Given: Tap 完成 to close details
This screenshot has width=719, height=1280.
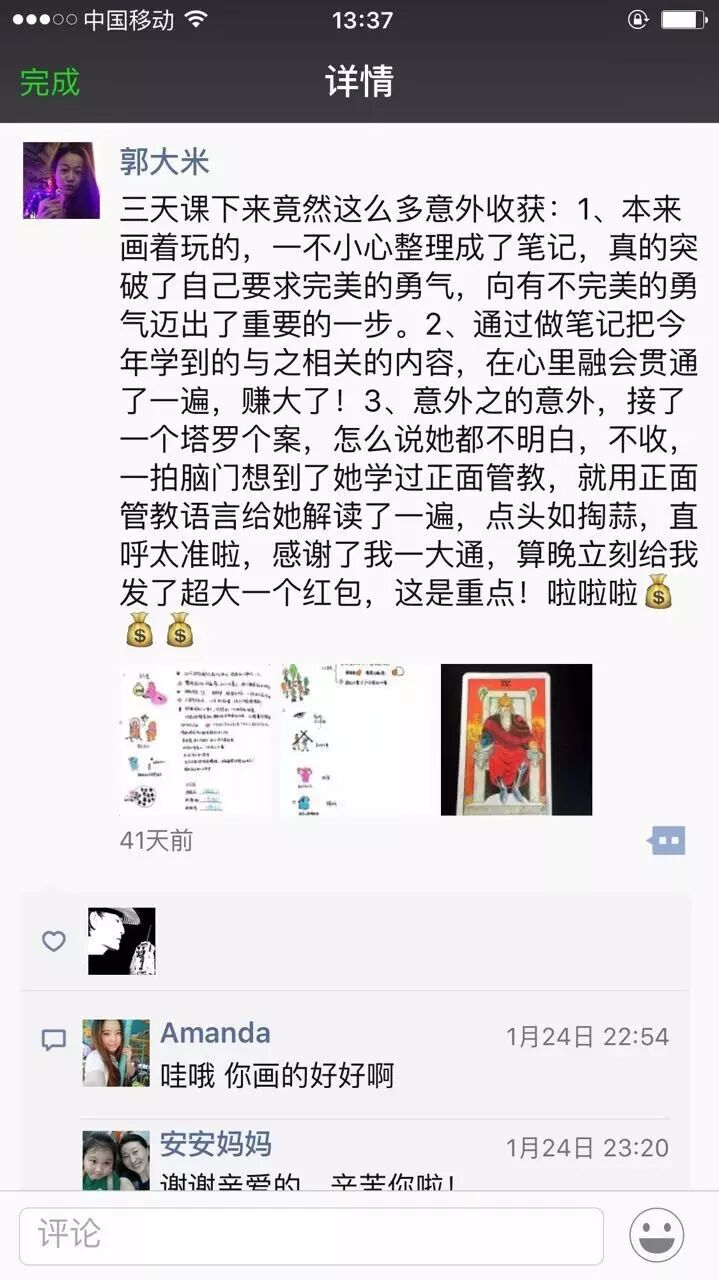Looking at the screenshot, I should click(x=49, y=82).
